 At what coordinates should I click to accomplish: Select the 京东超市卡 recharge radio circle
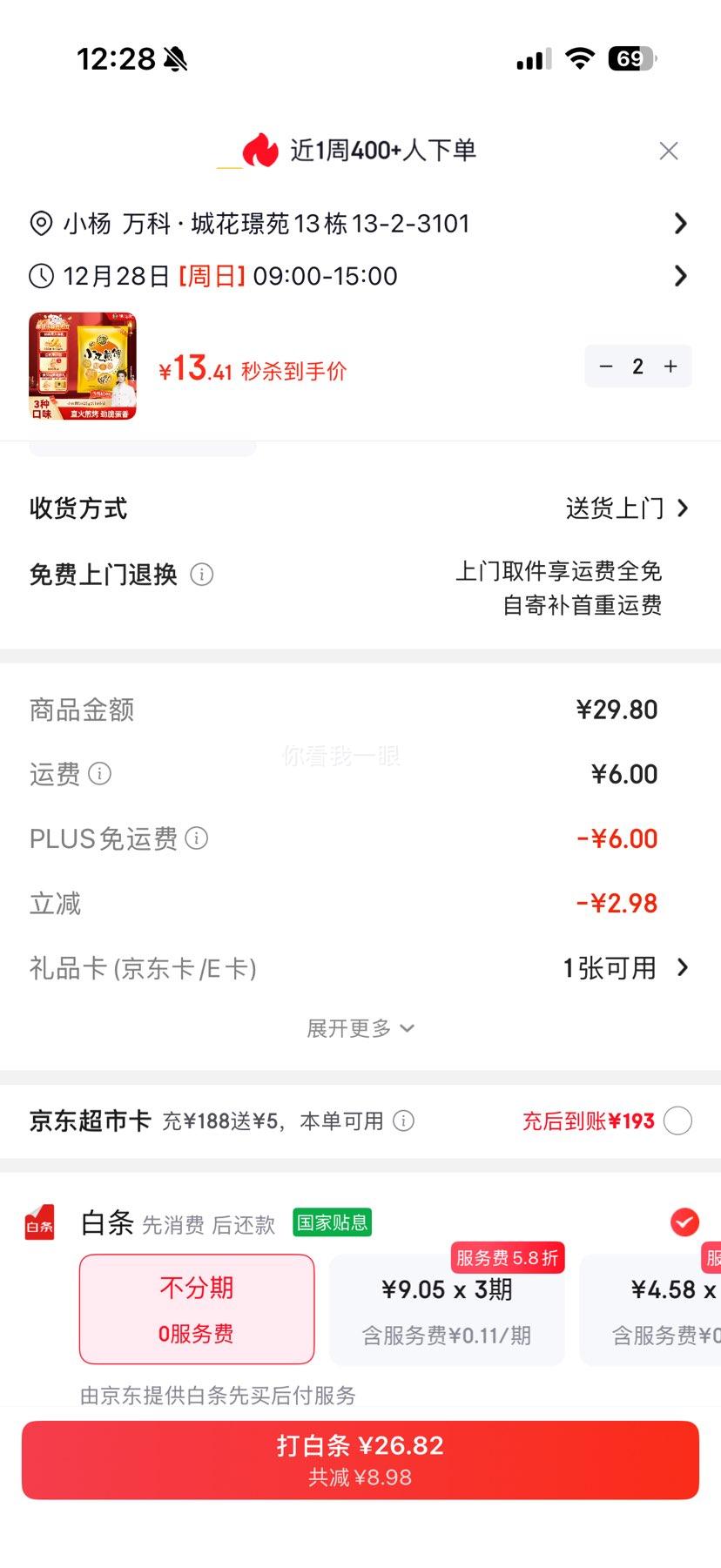tap(677, 1121)
